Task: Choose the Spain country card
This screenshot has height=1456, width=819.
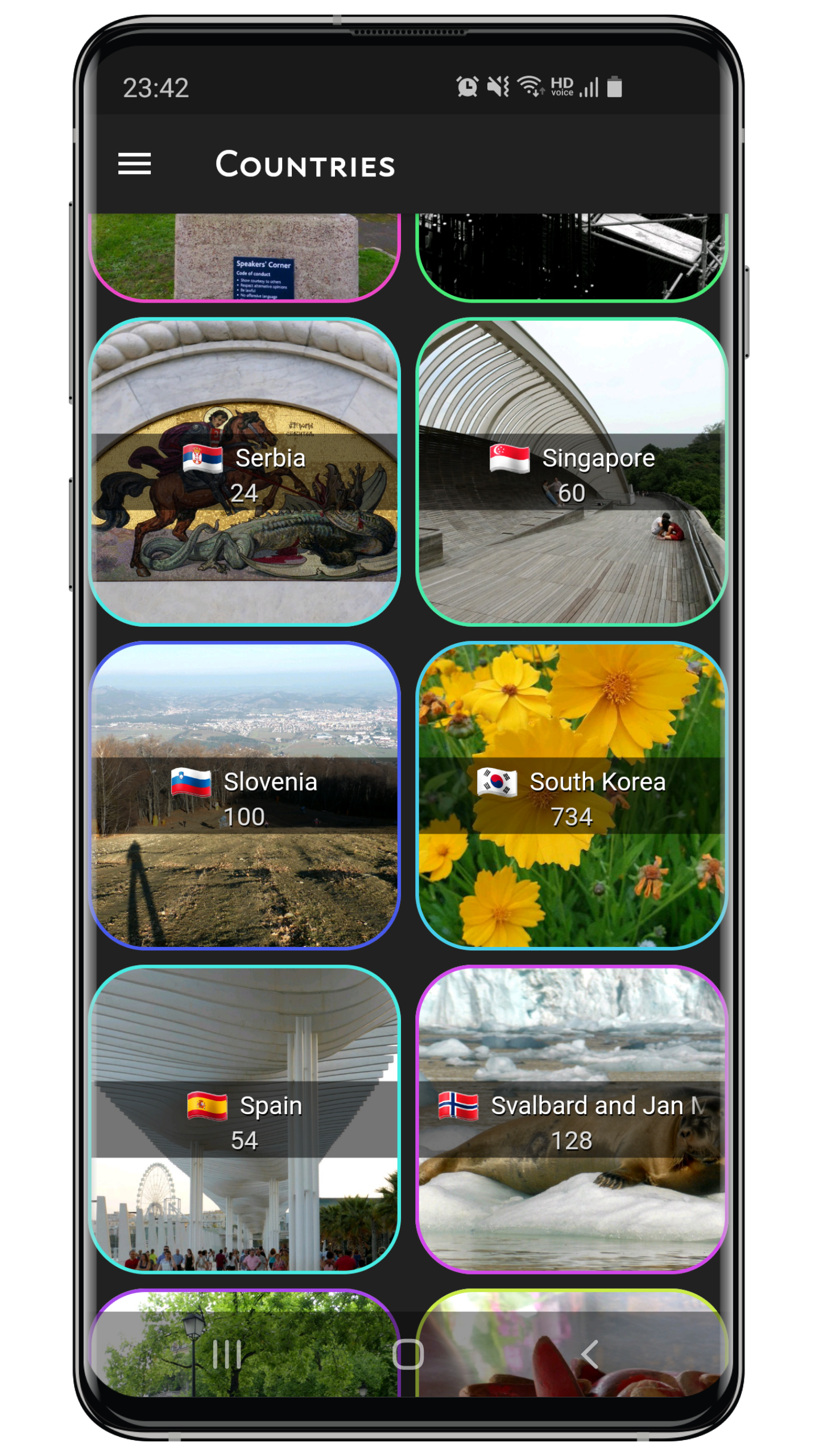Action: pyautogui.click(x=245, y=1119)
